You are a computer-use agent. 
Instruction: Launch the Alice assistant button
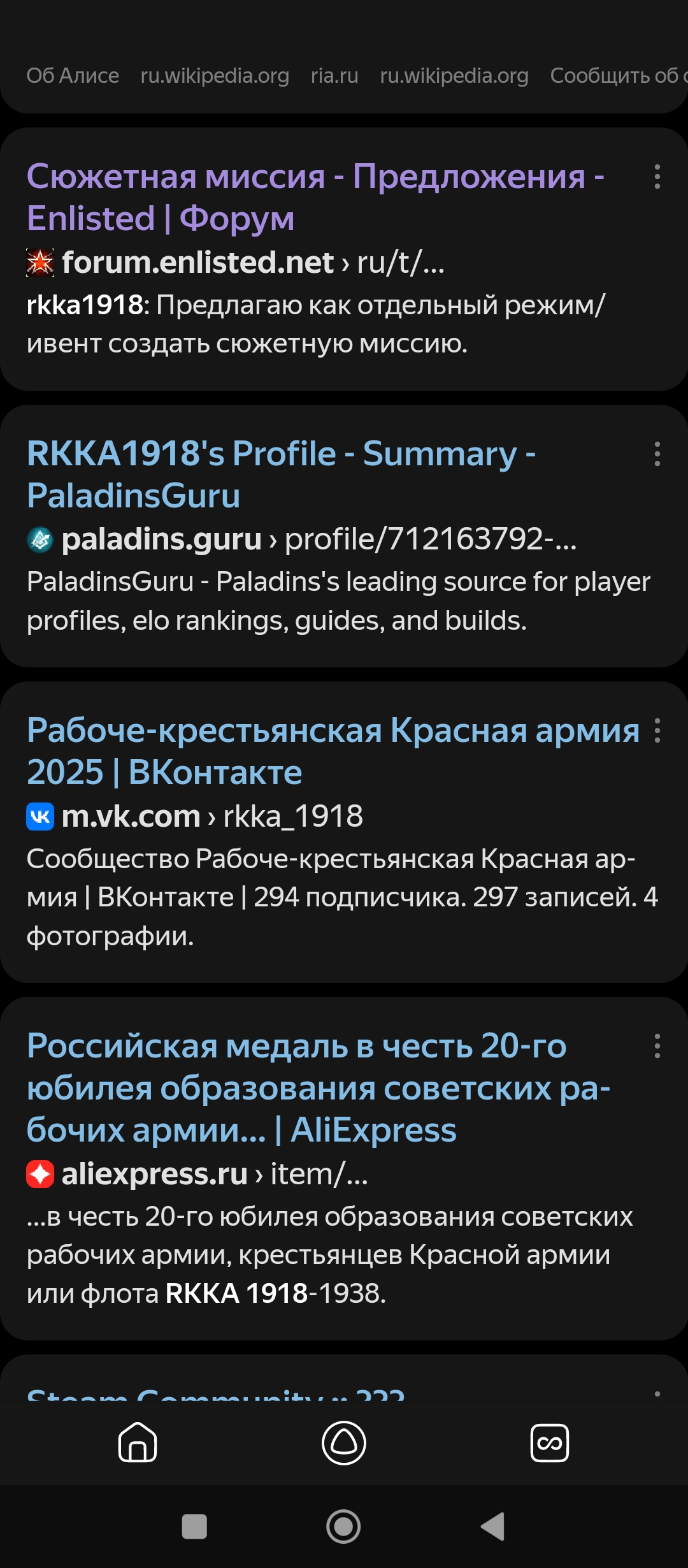[x=344, y=1442]
